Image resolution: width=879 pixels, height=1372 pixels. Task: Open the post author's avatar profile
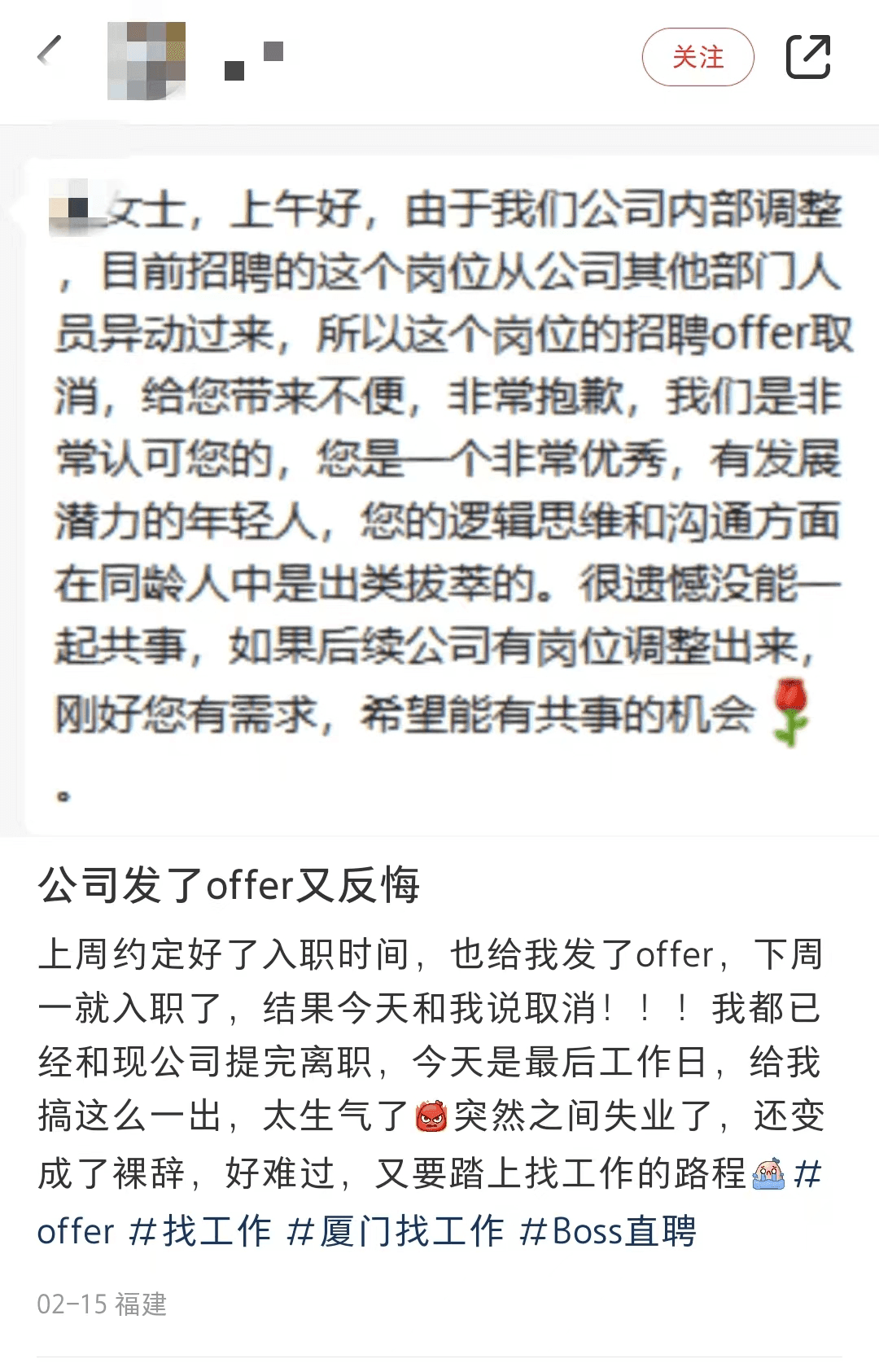coord(146,60)
